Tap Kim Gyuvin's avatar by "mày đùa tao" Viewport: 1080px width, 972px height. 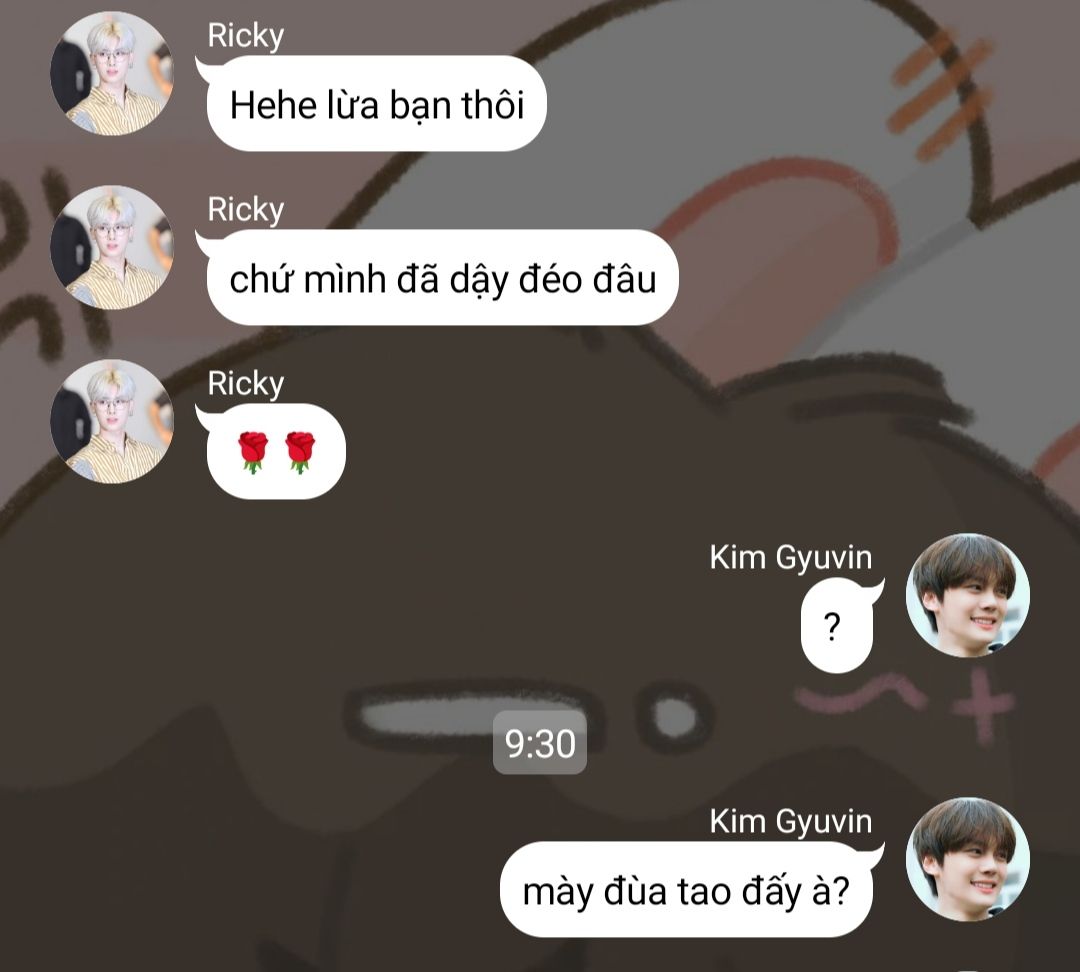(x=967, y=859)
